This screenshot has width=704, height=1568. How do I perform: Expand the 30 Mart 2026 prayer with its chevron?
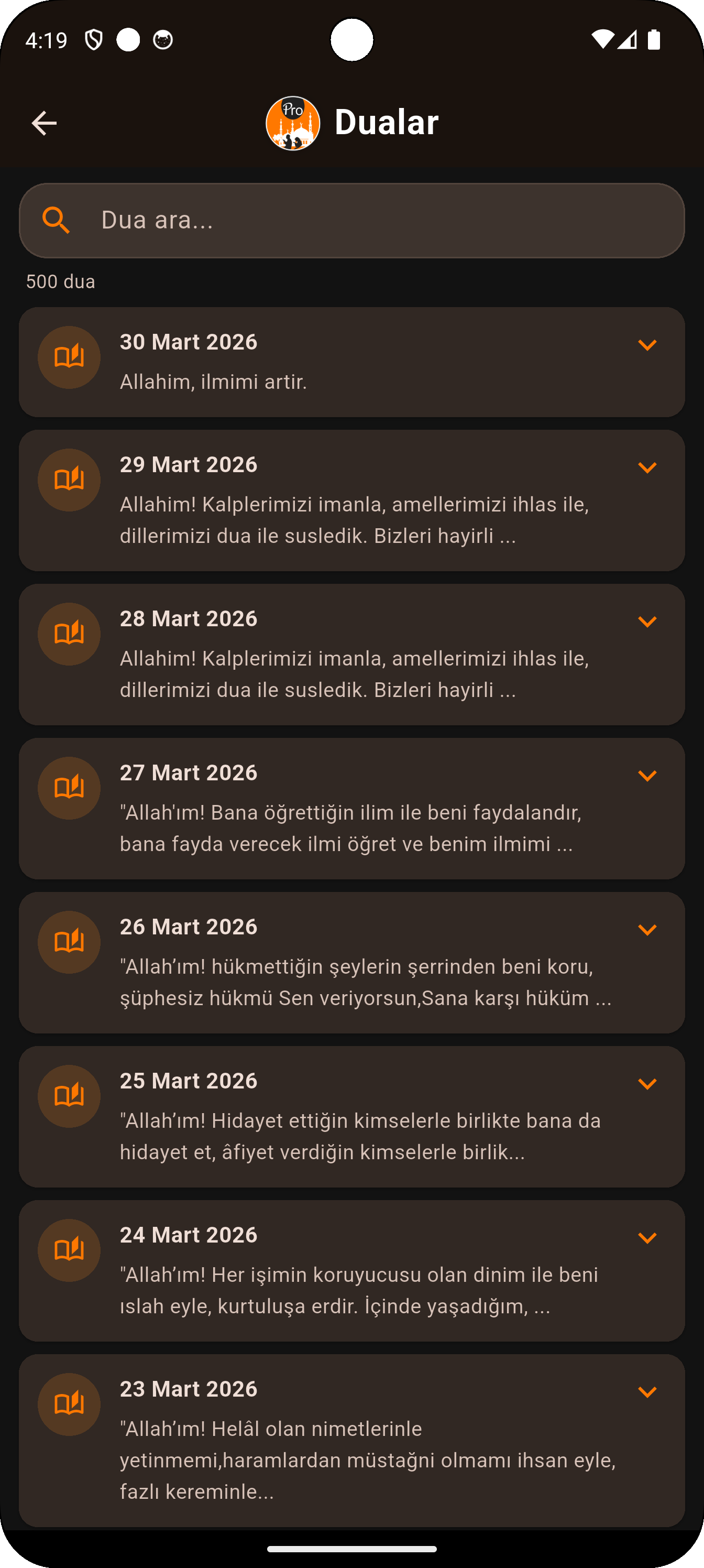pyautogui.click(x=647, y=344)
